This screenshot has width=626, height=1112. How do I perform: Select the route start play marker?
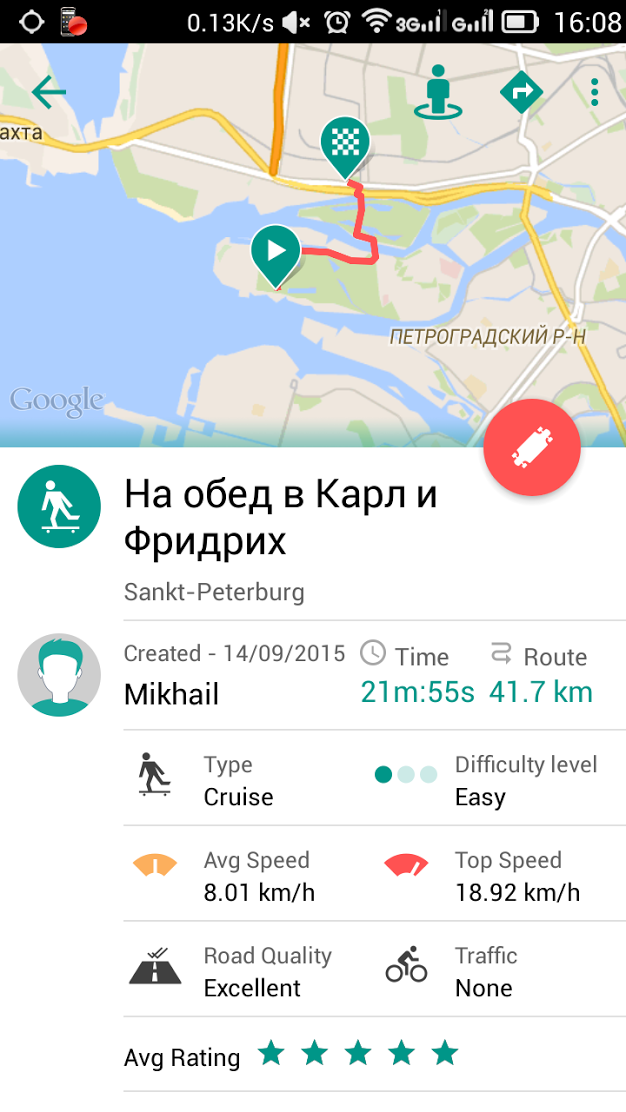(x=276, y=252)
